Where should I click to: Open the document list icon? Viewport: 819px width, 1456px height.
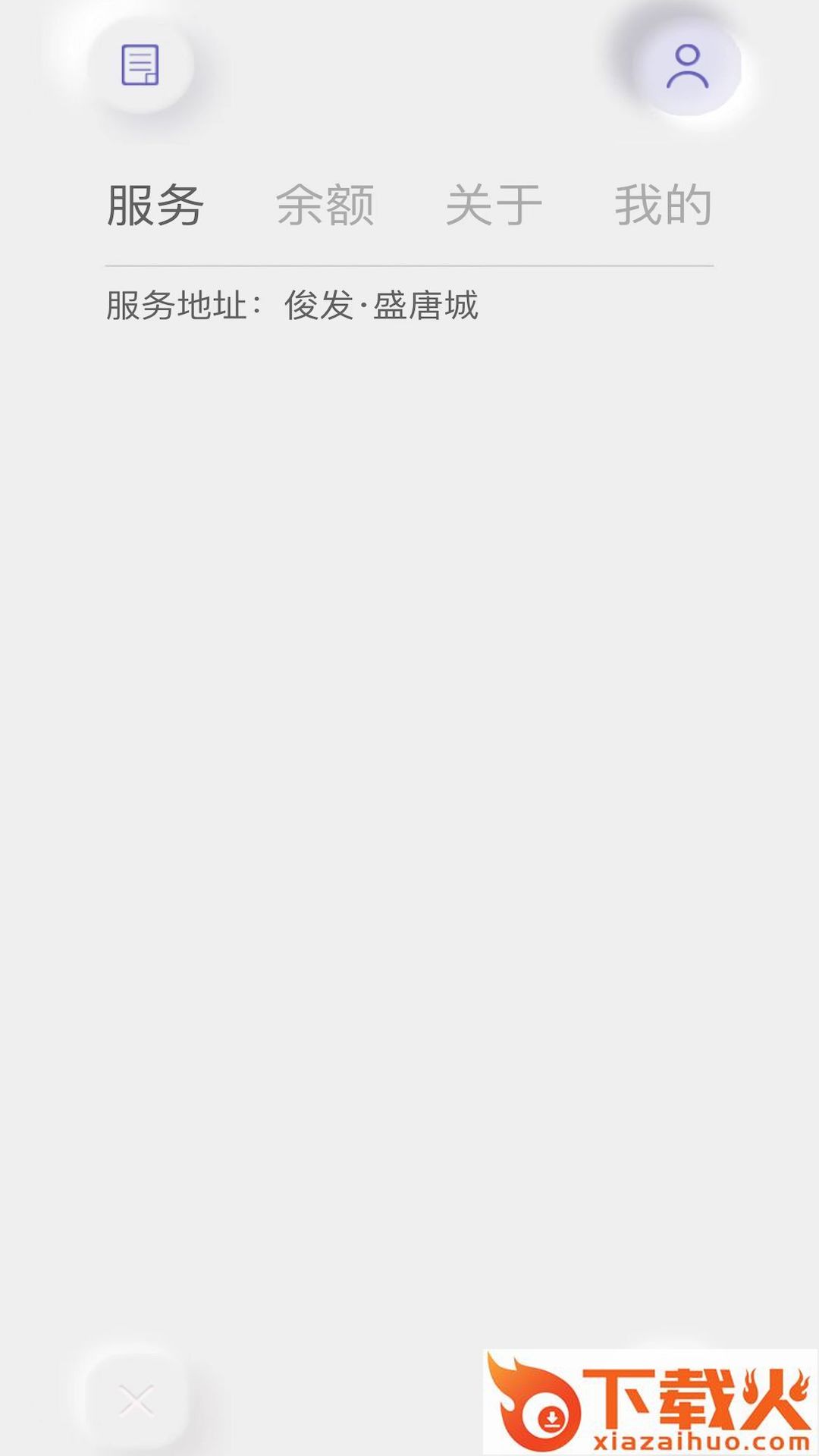pos(140,65)
